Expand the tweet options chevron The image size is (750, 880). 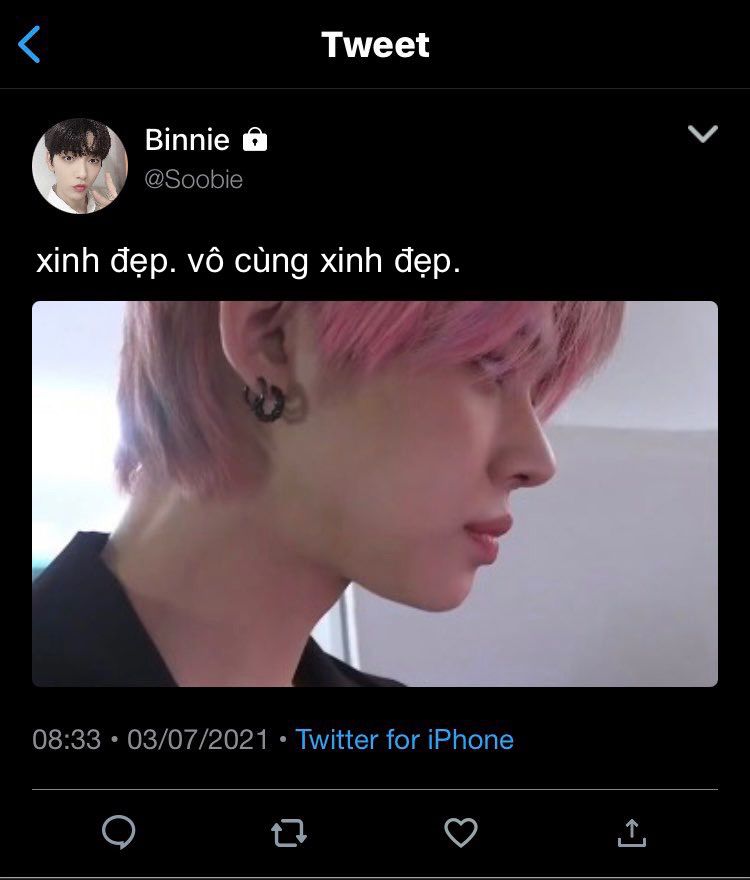703,134
